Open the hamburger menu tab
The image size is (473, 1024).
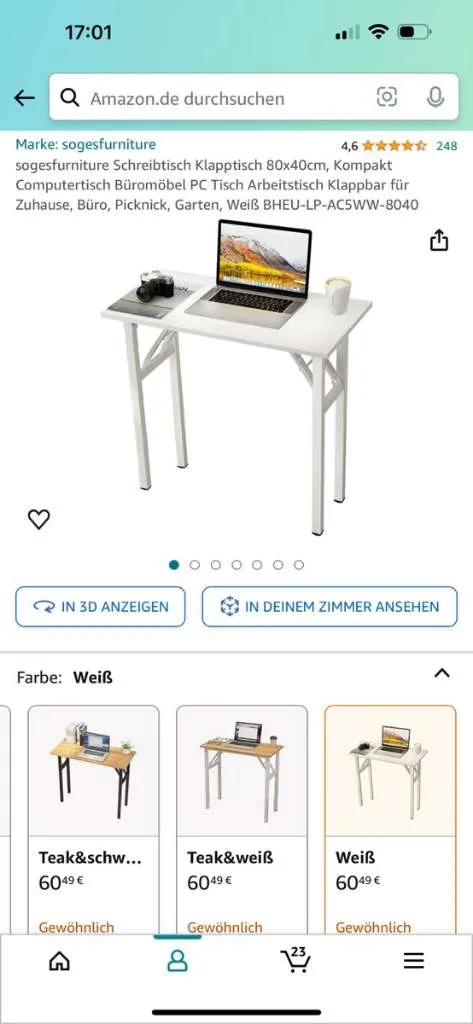[414, 960]
